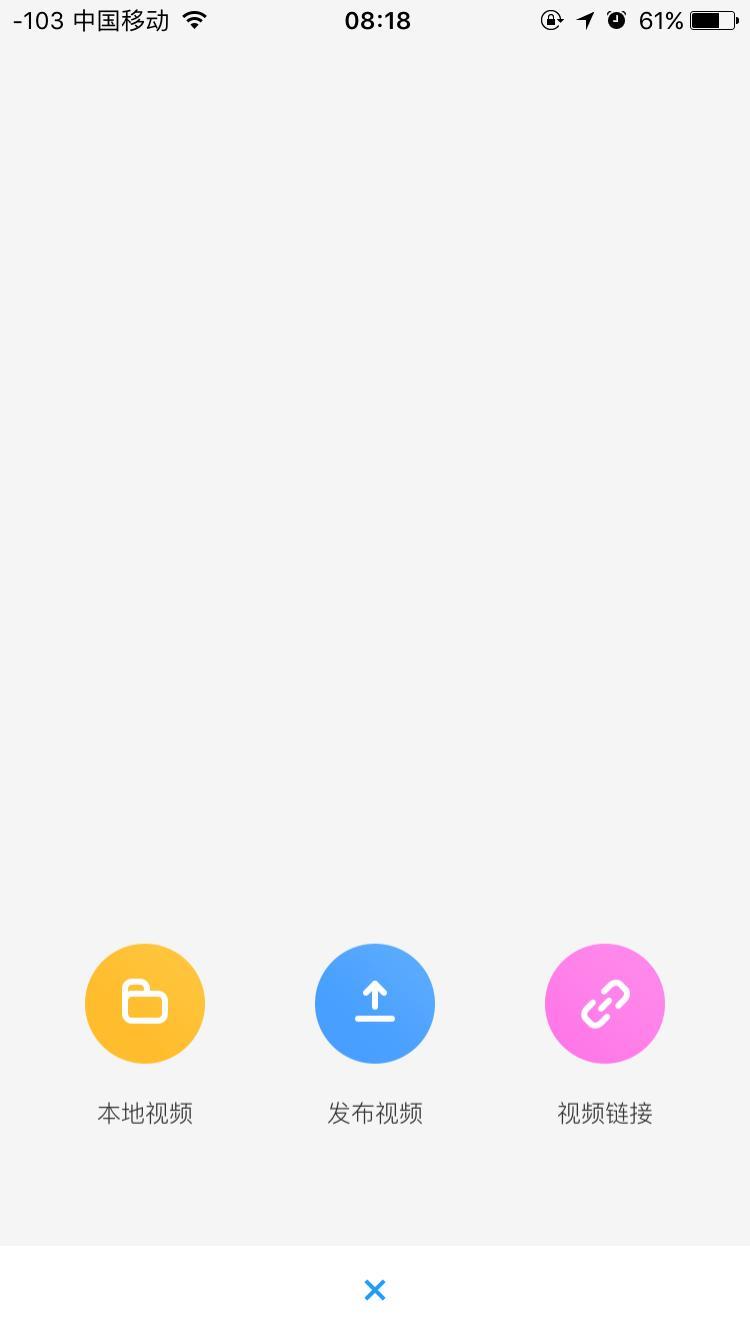Select 发布视频 to upload a video
Image resolution: width=750 pixels, height=1334 pixels.
(x=375, y=1004)
